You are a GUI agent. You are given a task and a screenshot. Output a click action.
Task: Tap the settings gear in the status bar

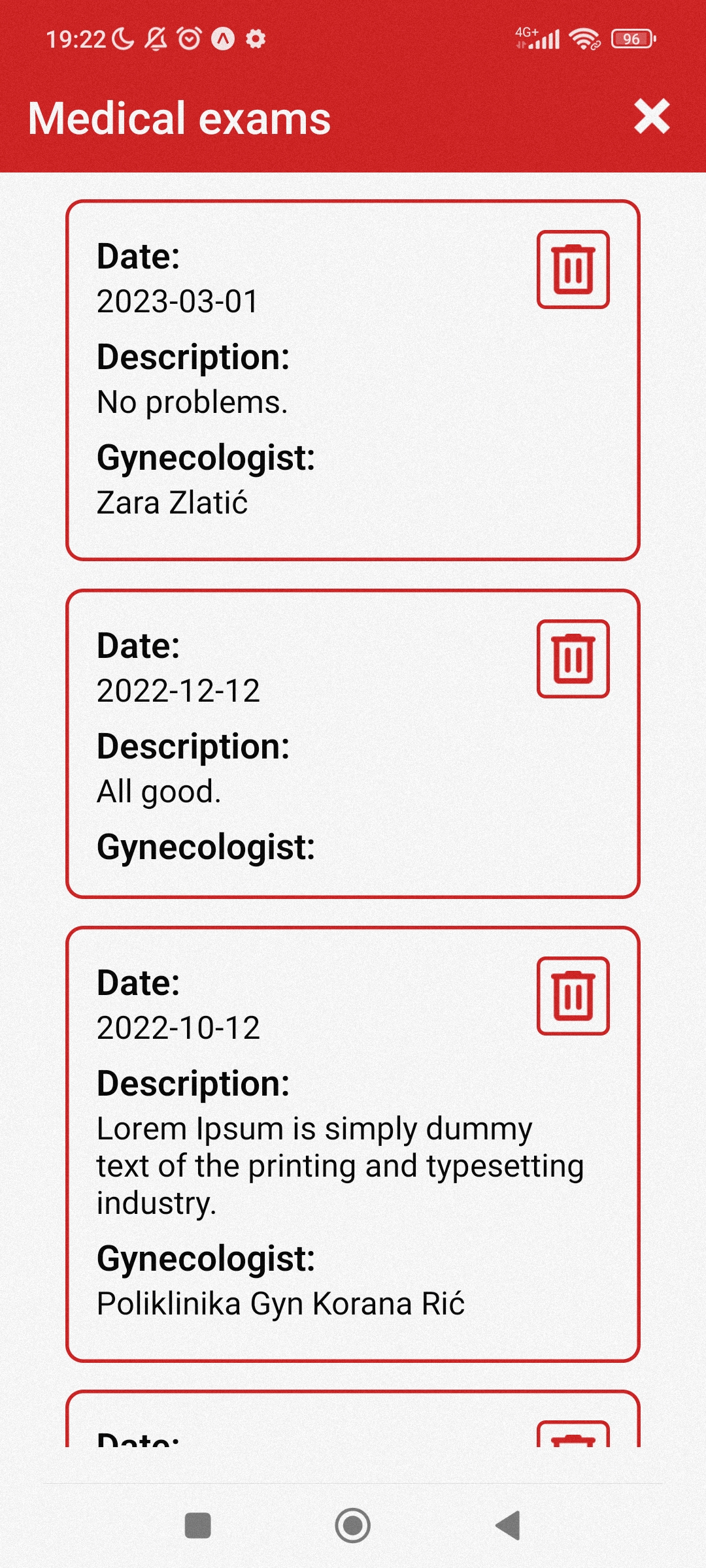coord(255,39)
